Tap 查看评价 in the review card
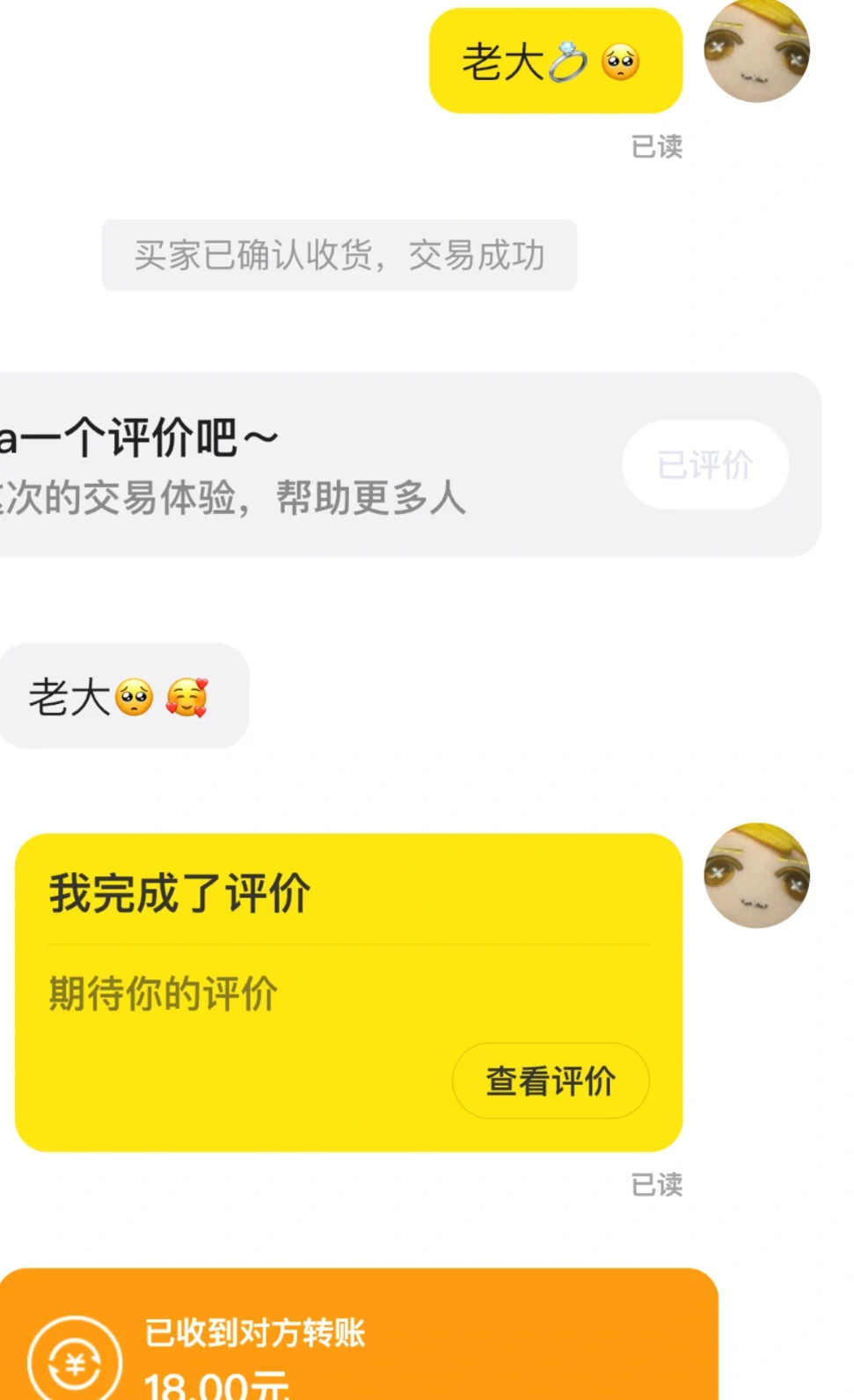Viewport: 854px width, 1400px height. coord(551,1081)
